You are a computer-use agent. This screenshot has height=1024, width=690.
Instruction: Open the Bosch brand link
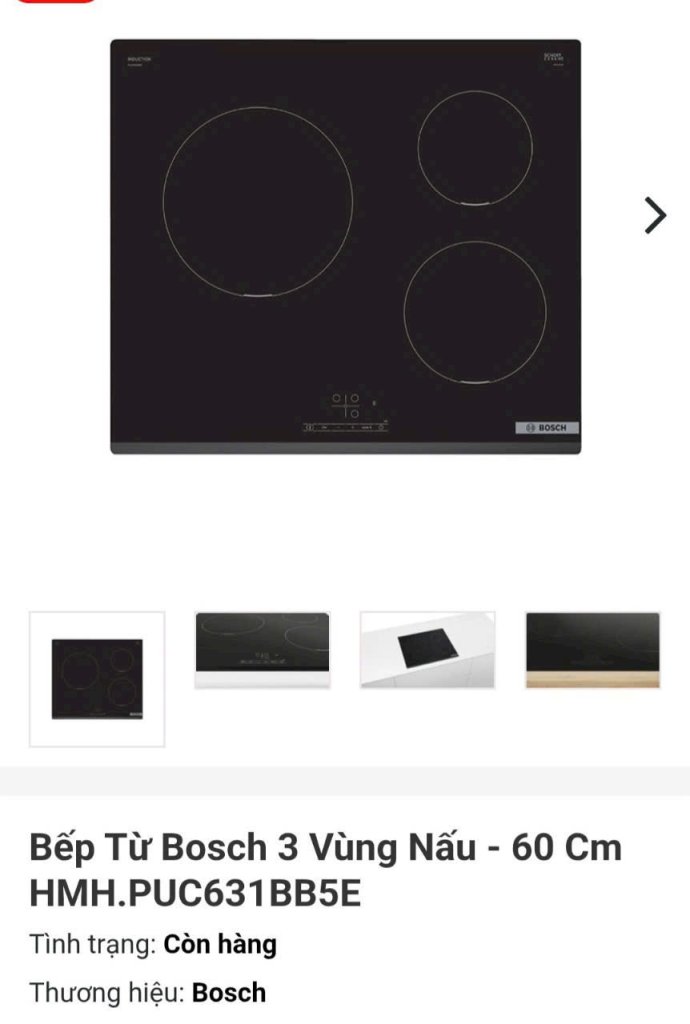pyautogui.click(x=229, y=993)
